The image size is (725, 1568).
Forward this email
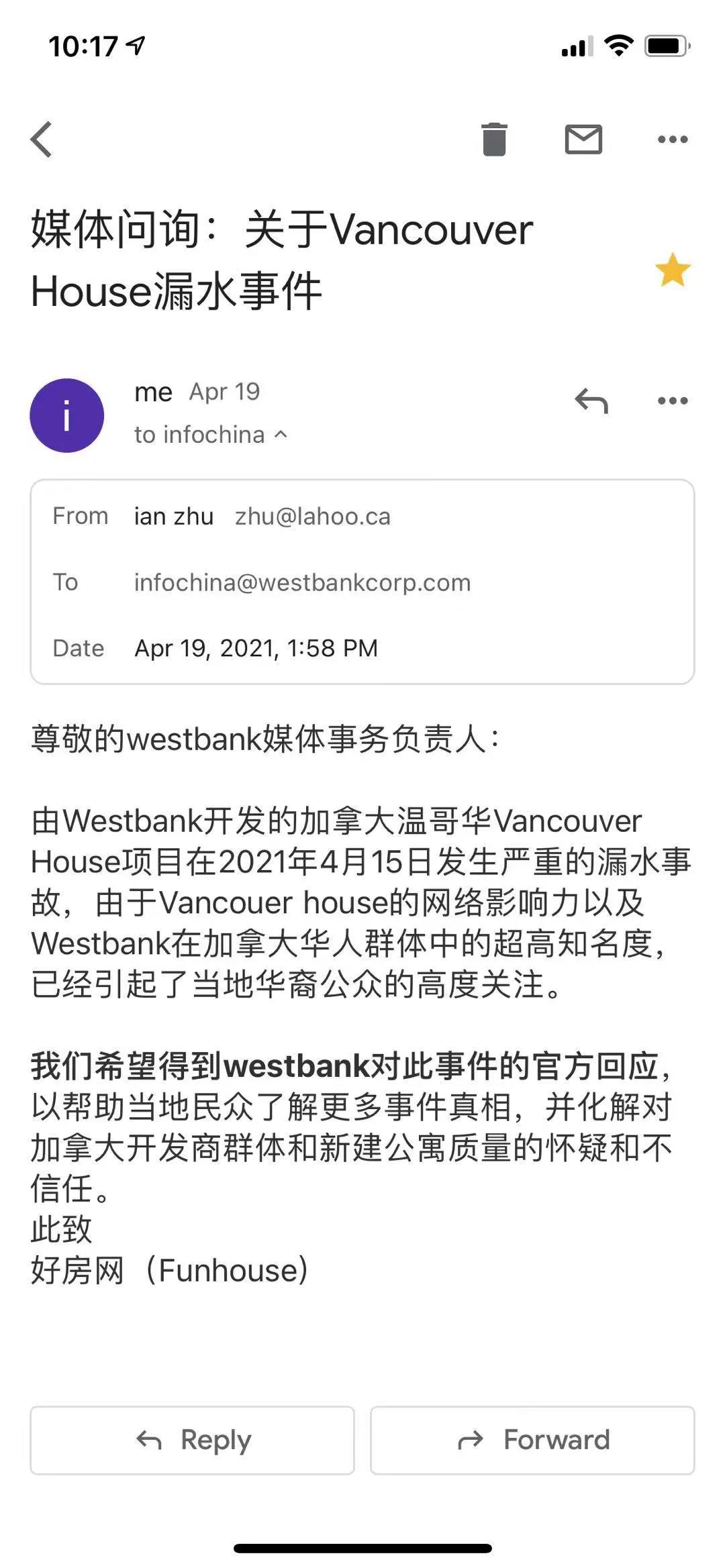[532, 1440]
